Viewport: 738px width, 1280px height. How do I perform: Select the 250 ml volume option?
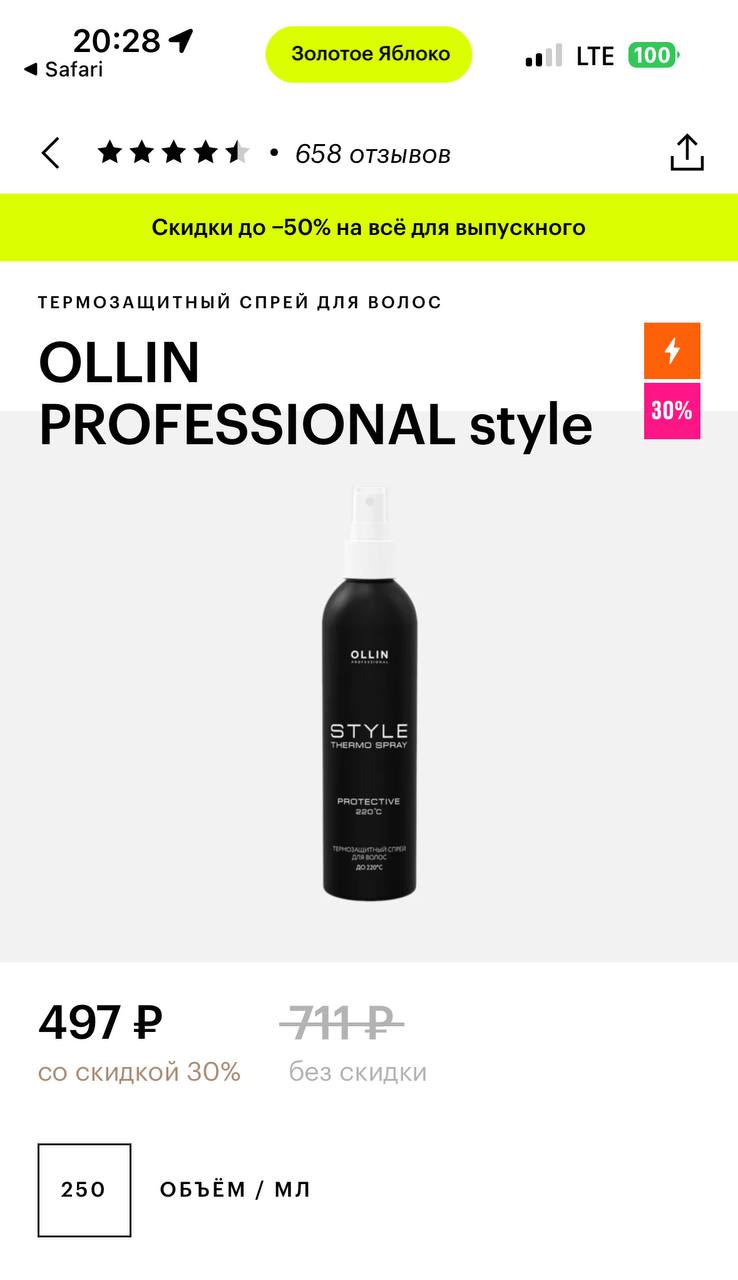(x=85, y=1190)
